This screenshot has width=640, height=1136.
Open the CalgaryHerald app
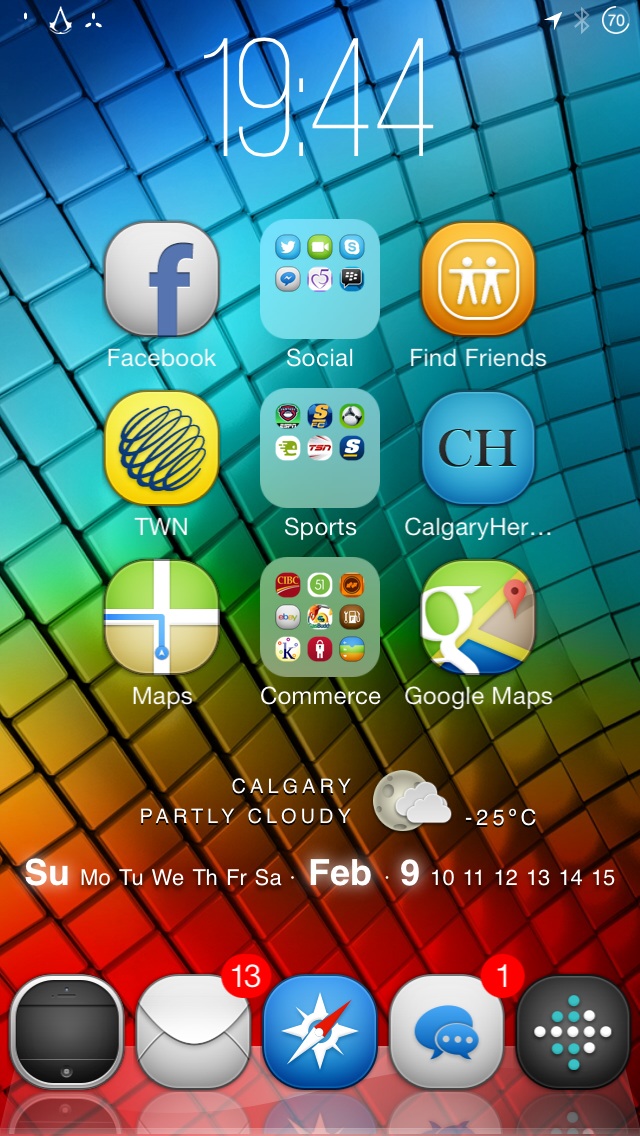click(x=478, y=448)
